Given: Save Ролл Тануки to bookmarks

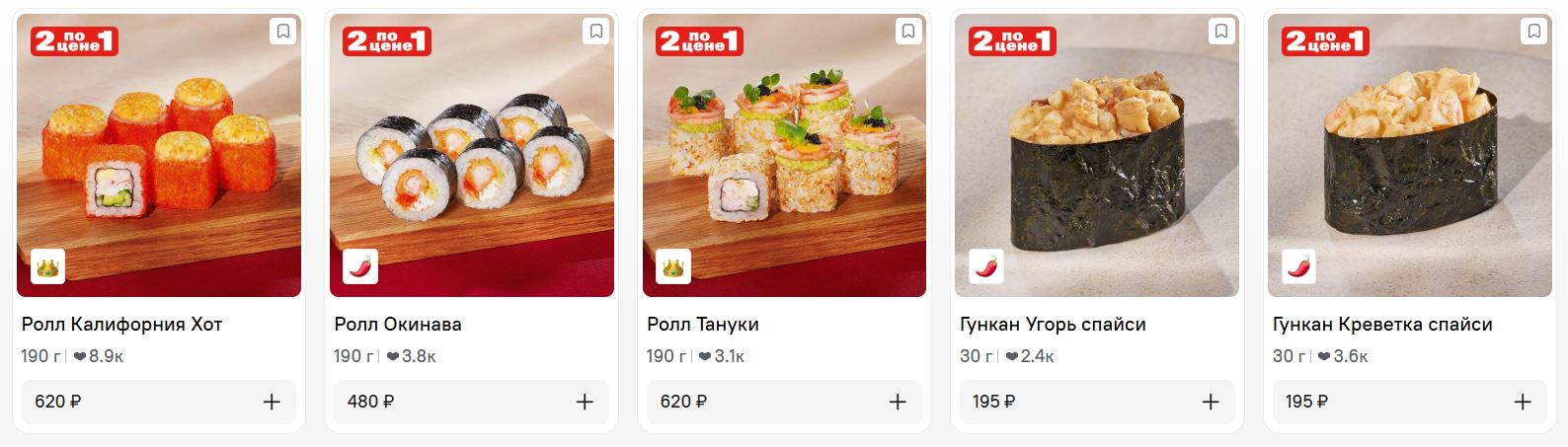Looking at the screenshot, I should (x=908, y=32).
